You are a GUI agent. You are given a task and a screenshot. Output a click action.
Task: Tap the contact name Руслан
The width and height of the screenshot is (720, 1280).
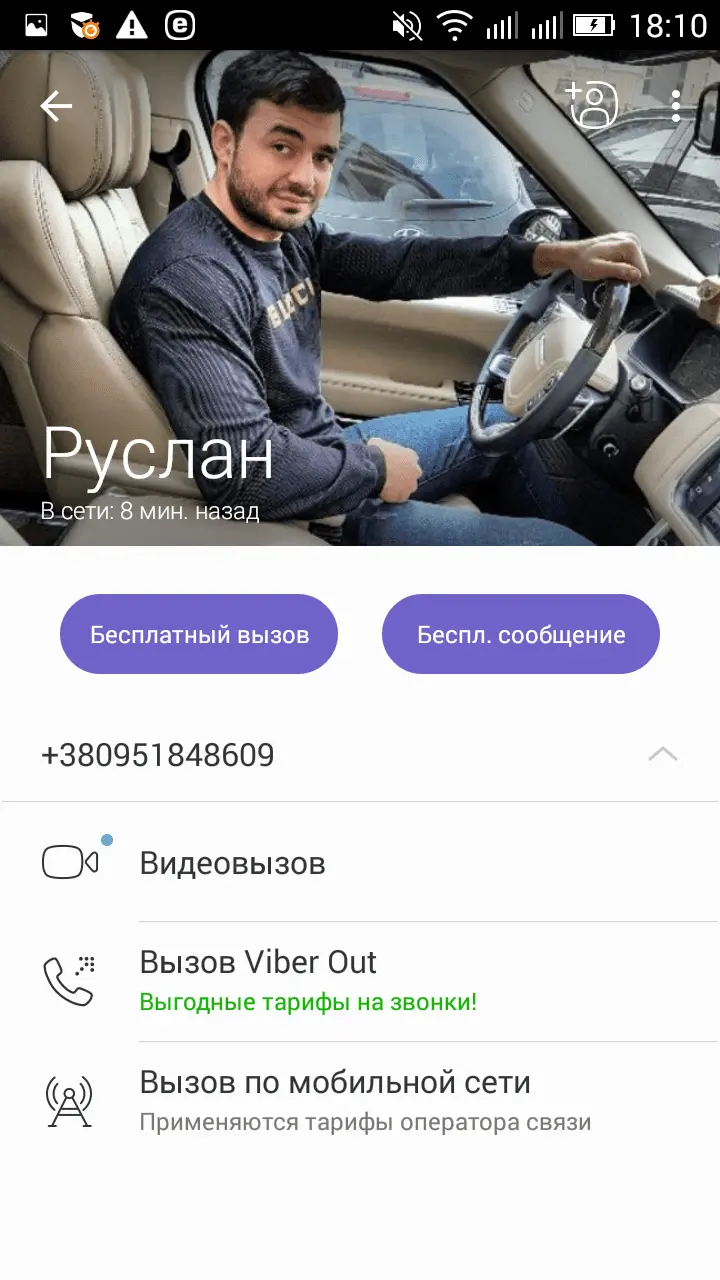(157, 455)
